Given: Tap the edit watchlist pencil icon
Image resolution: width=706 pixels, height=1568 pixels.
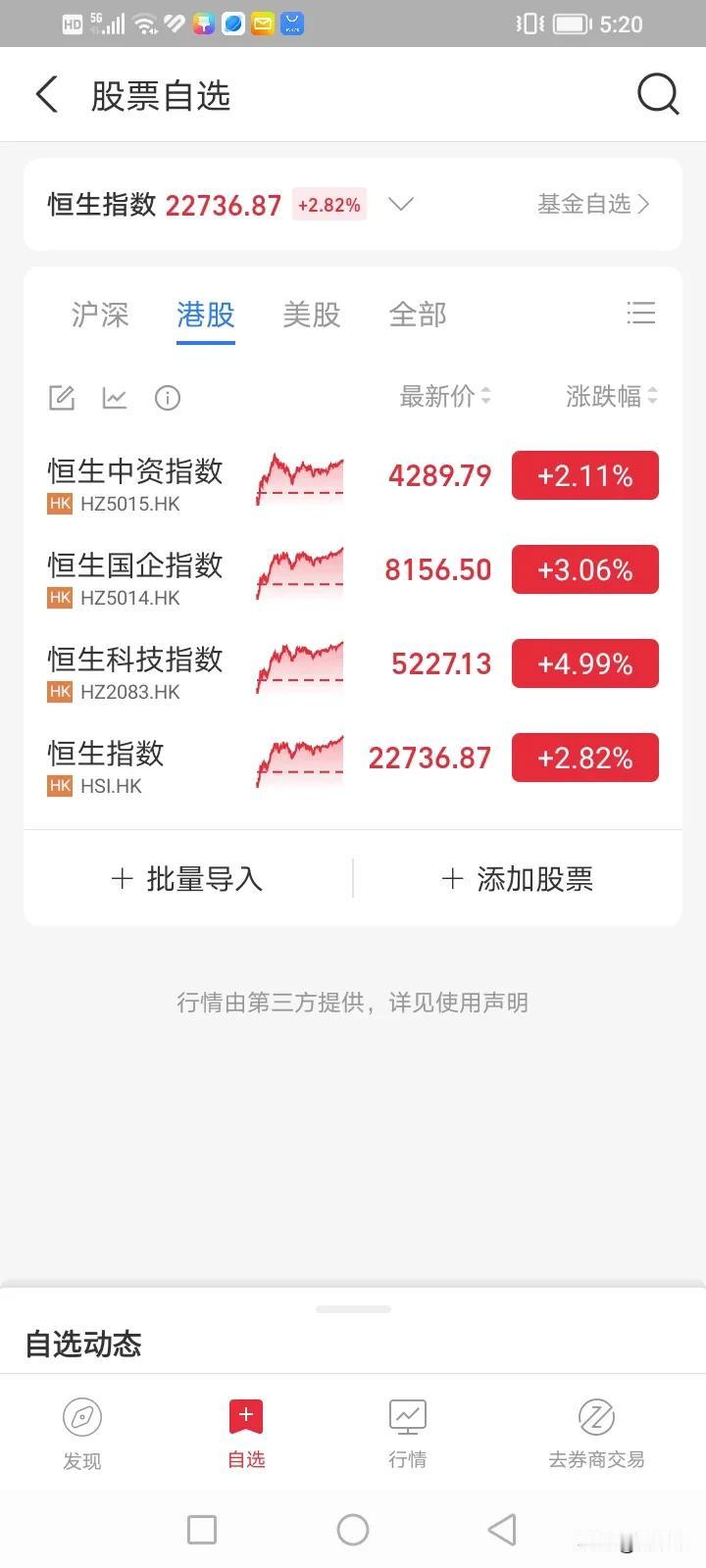Looking at the screenshot, I should [62, 398].
